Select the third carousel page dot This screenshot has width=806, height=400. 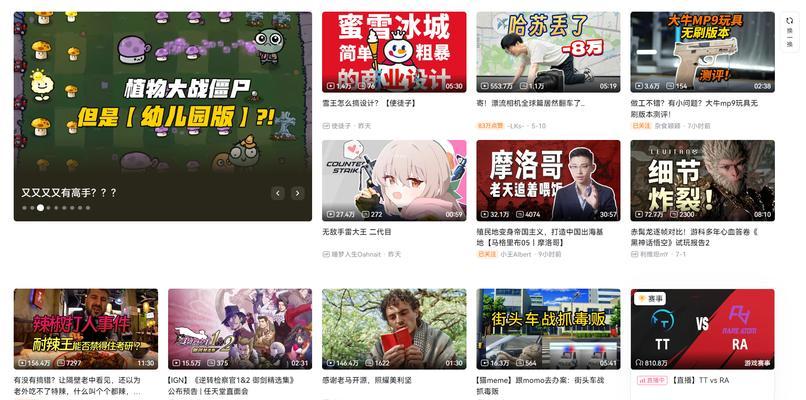coord(40,208)
